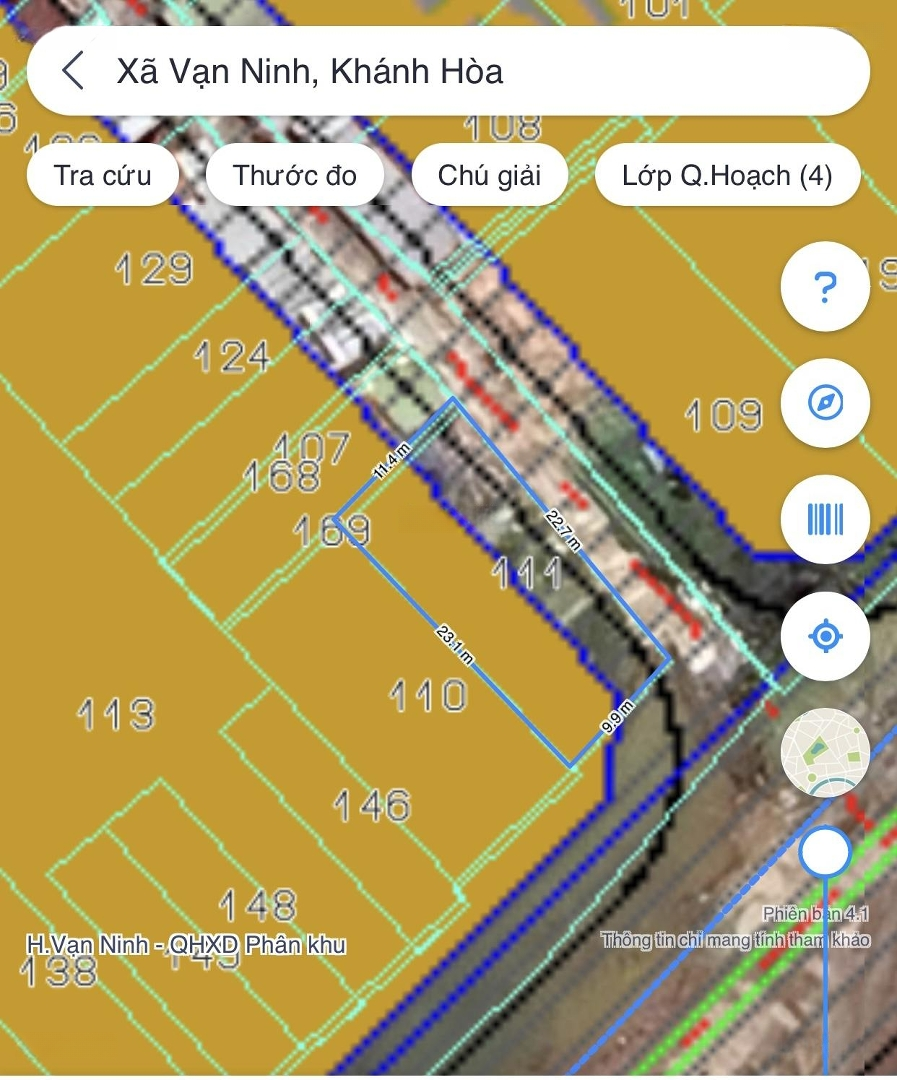Open the Thước đo measuring tool
The height and width of the screenshot is (1080, 897).
pyautogui.click(x=295, y=176)
